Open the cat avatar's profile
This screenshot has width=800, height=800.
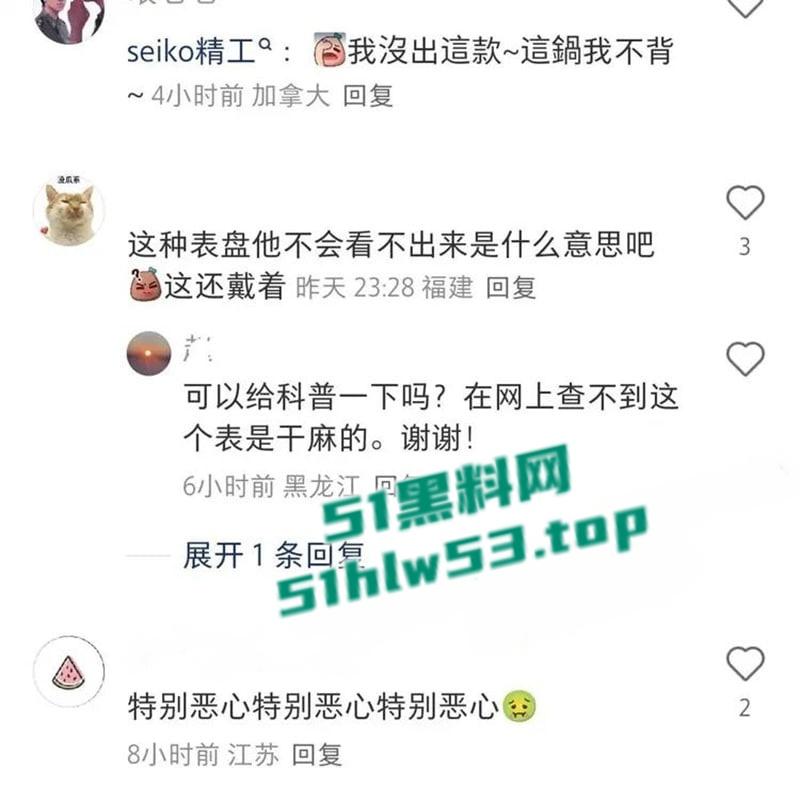69,213
